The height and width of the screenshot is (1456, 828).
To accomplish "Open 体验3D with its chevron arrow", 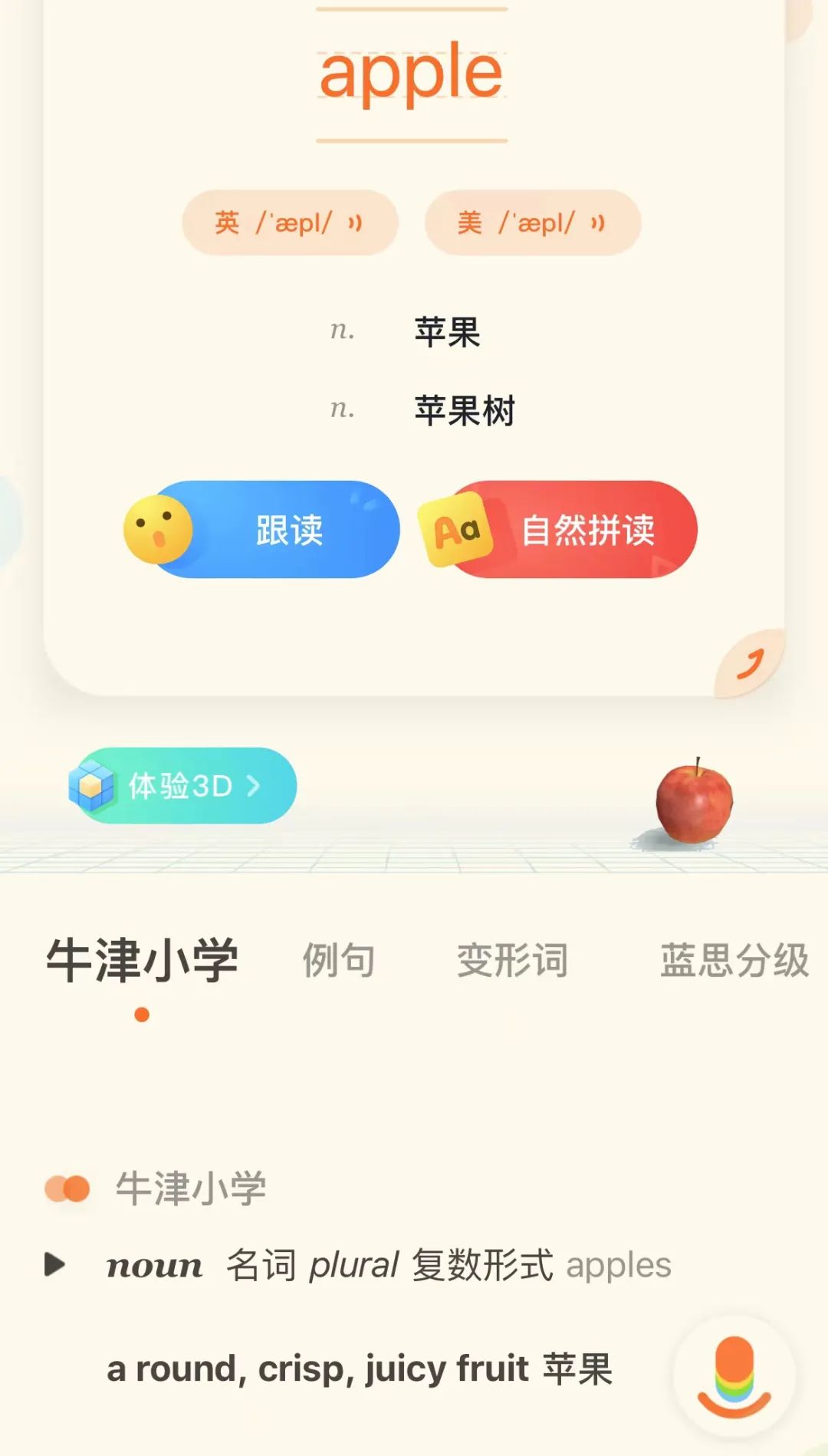I will tap(253, 784).
